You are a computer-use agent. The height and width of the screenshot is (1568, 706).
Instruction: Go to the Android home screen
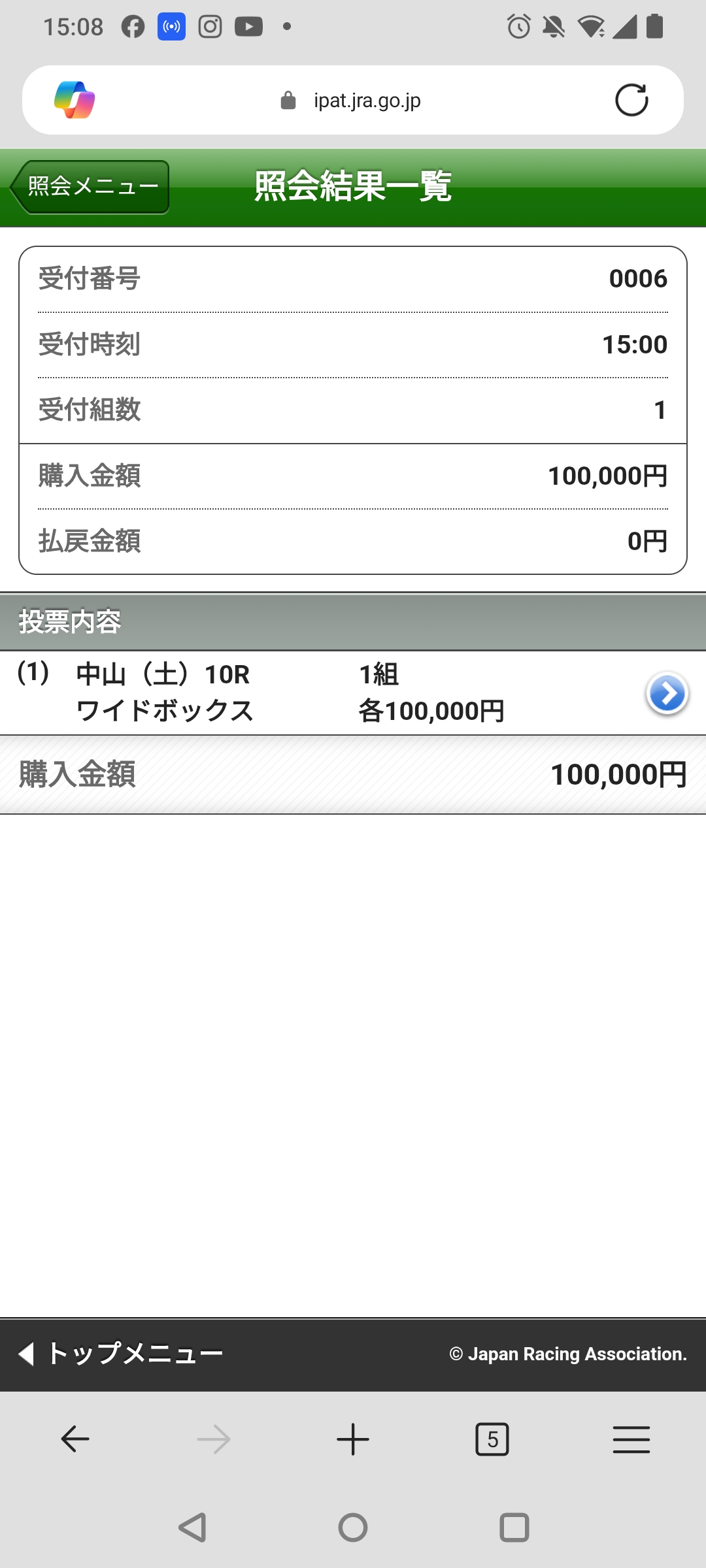[353, 1527]
